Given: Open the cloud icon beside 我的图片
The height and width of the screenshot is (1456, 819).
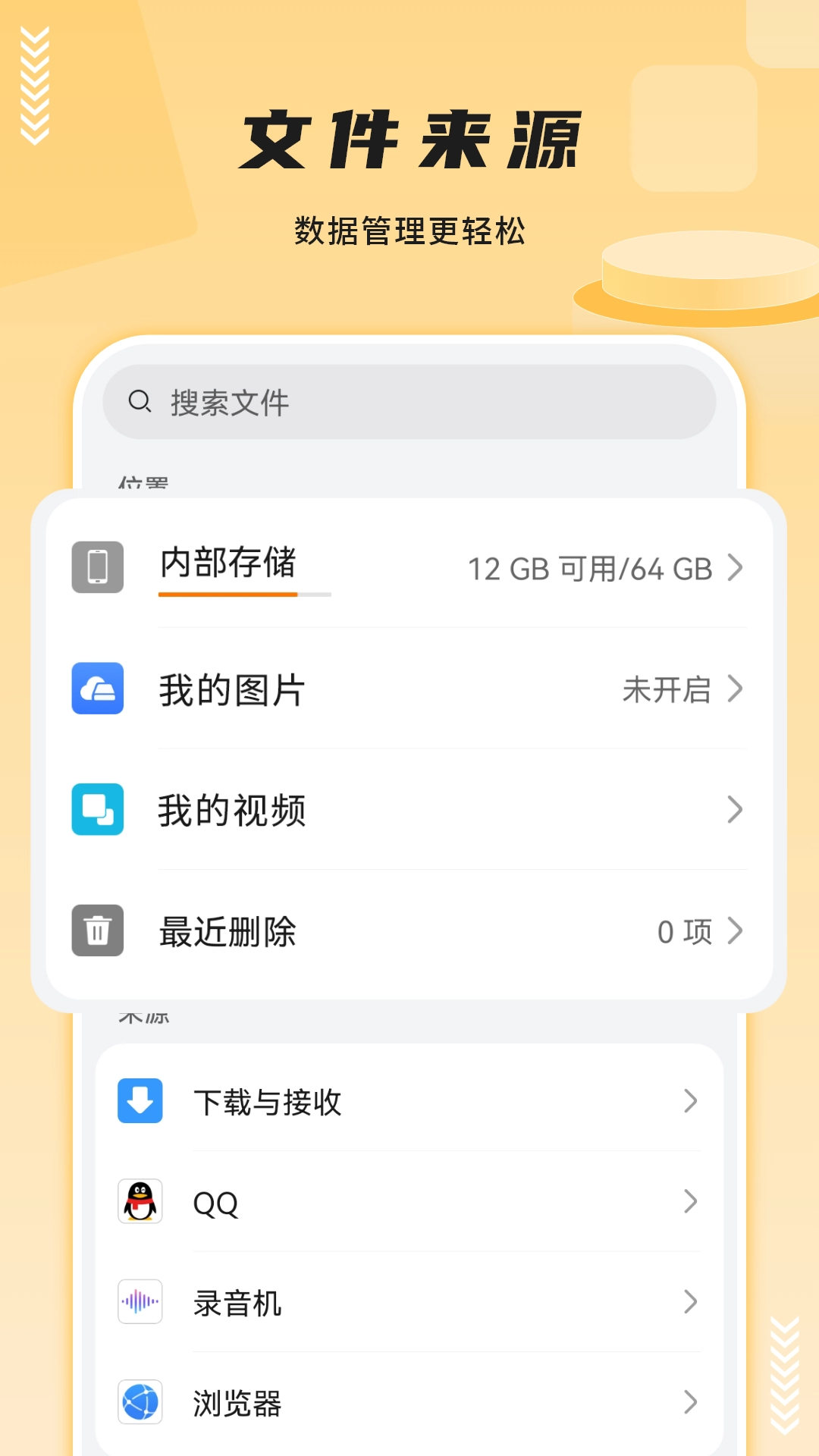Looking at the screenshot, I should point(97,689).
